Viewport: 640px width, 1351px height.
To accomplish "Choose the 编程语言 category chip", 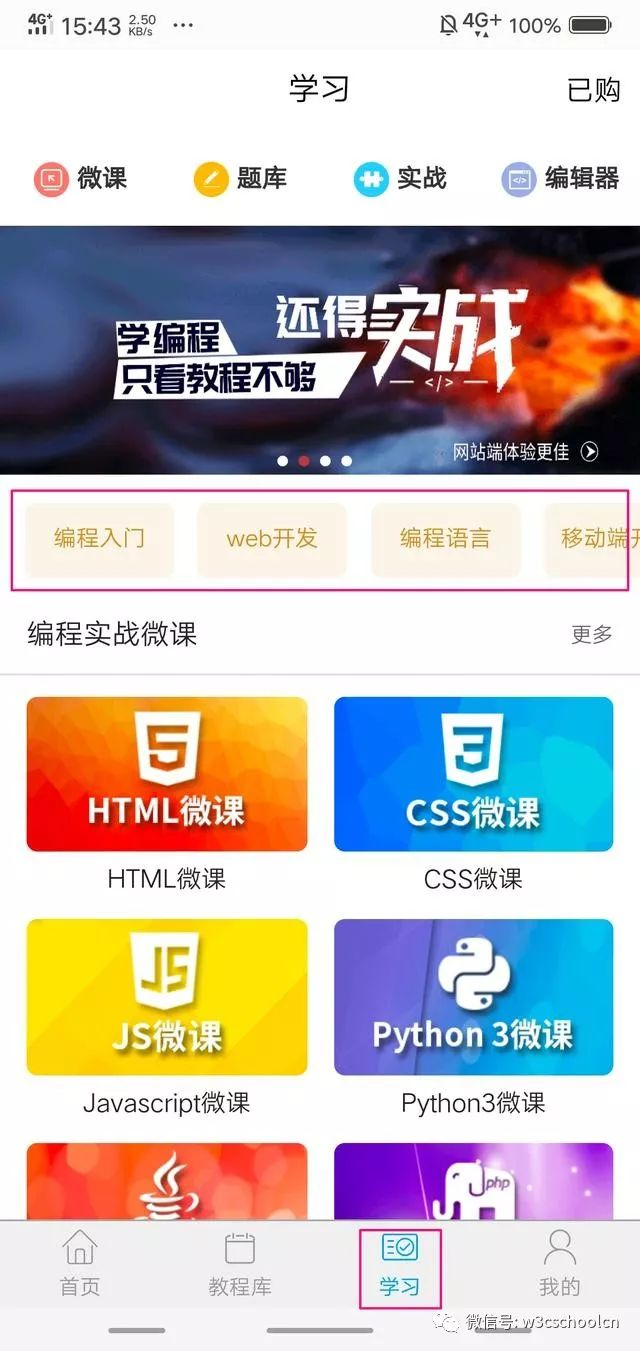I will point(445,539).
